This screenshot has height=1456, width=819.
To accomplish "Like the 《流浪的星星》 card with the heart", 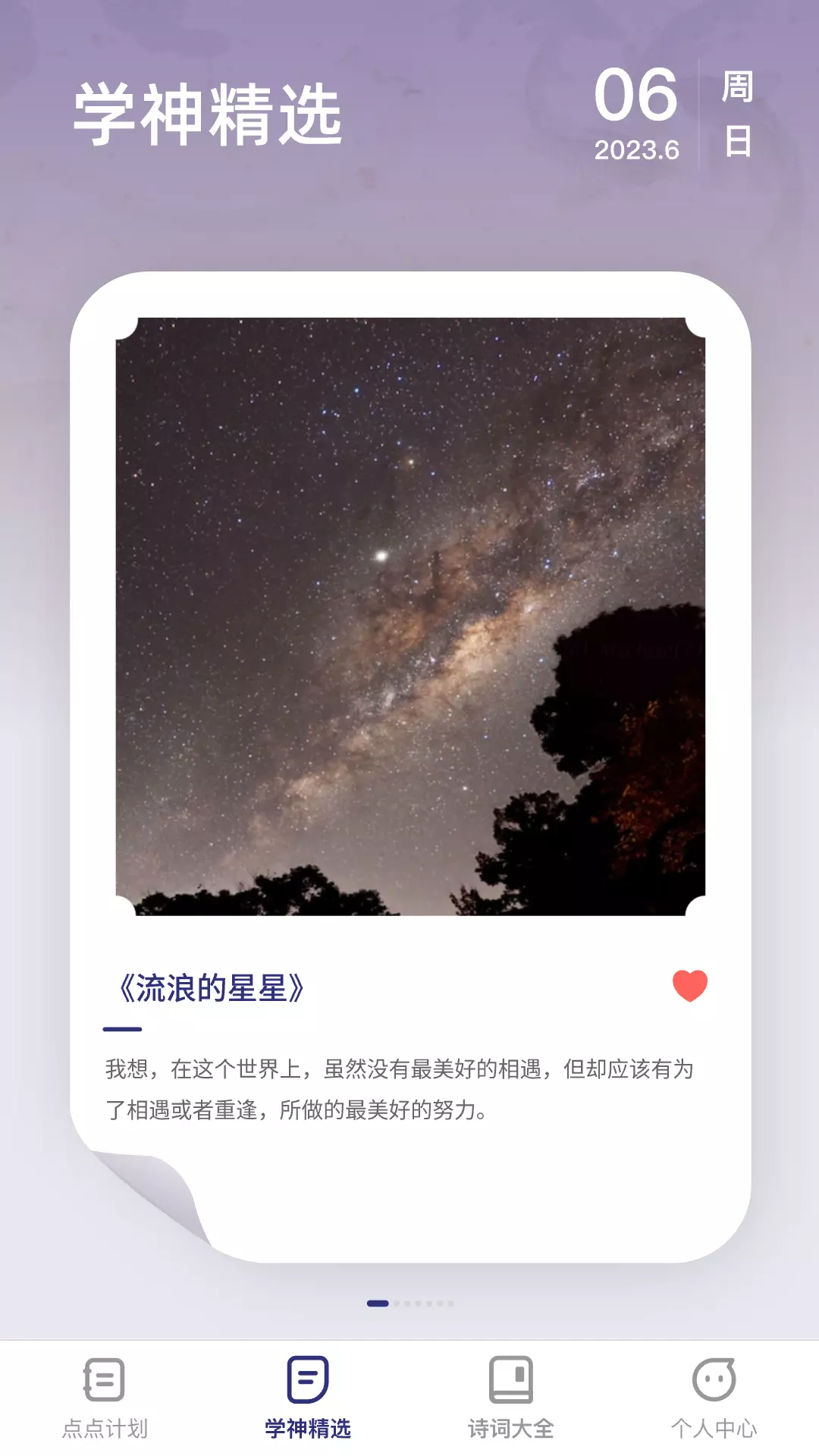I will (x=689, y=986).
